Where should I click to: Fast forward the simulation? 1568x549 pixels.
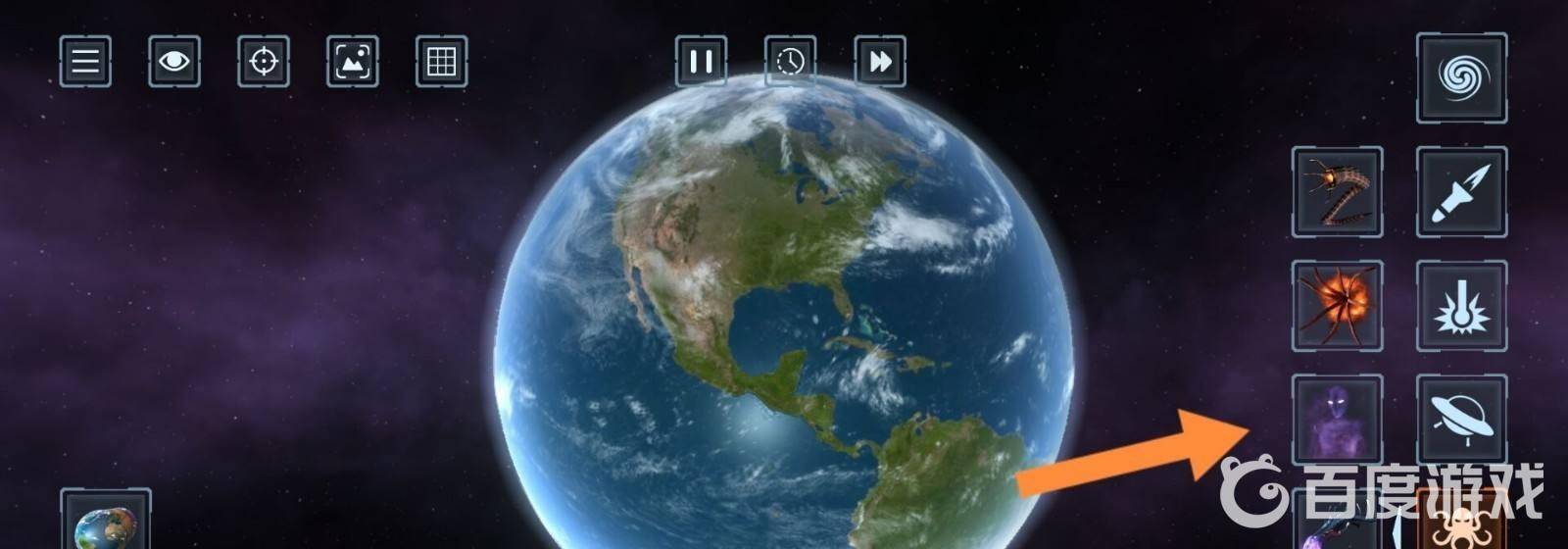880,61
